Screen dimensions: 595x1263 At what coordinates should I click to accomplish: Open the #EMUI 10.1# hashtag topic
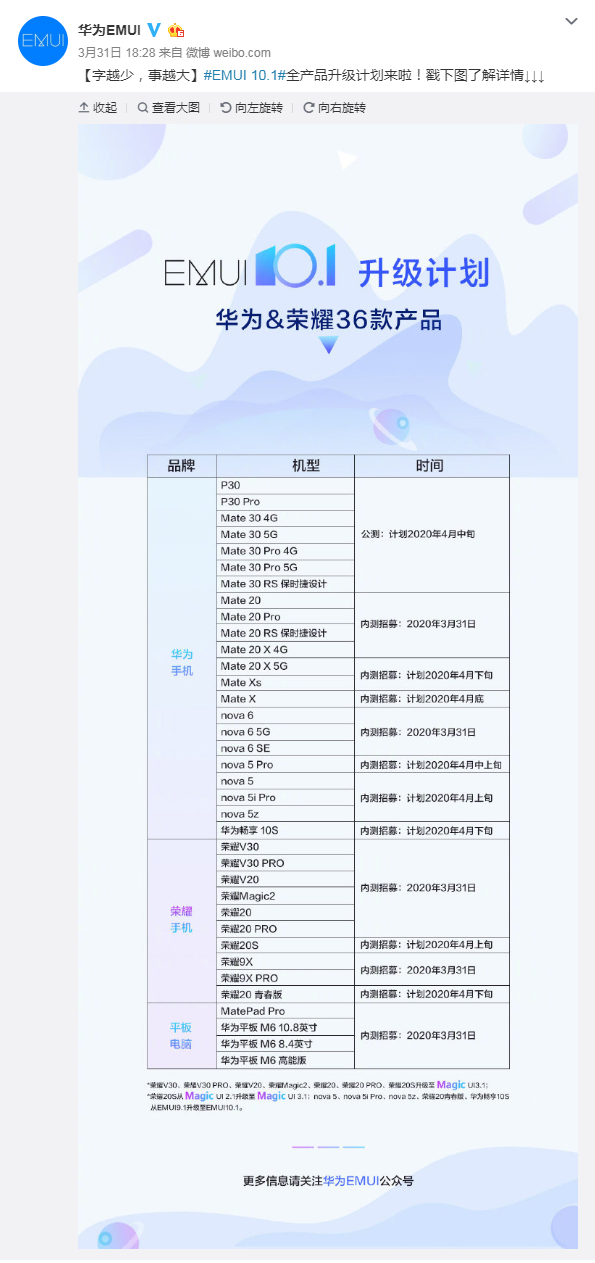tap(244, 75)
